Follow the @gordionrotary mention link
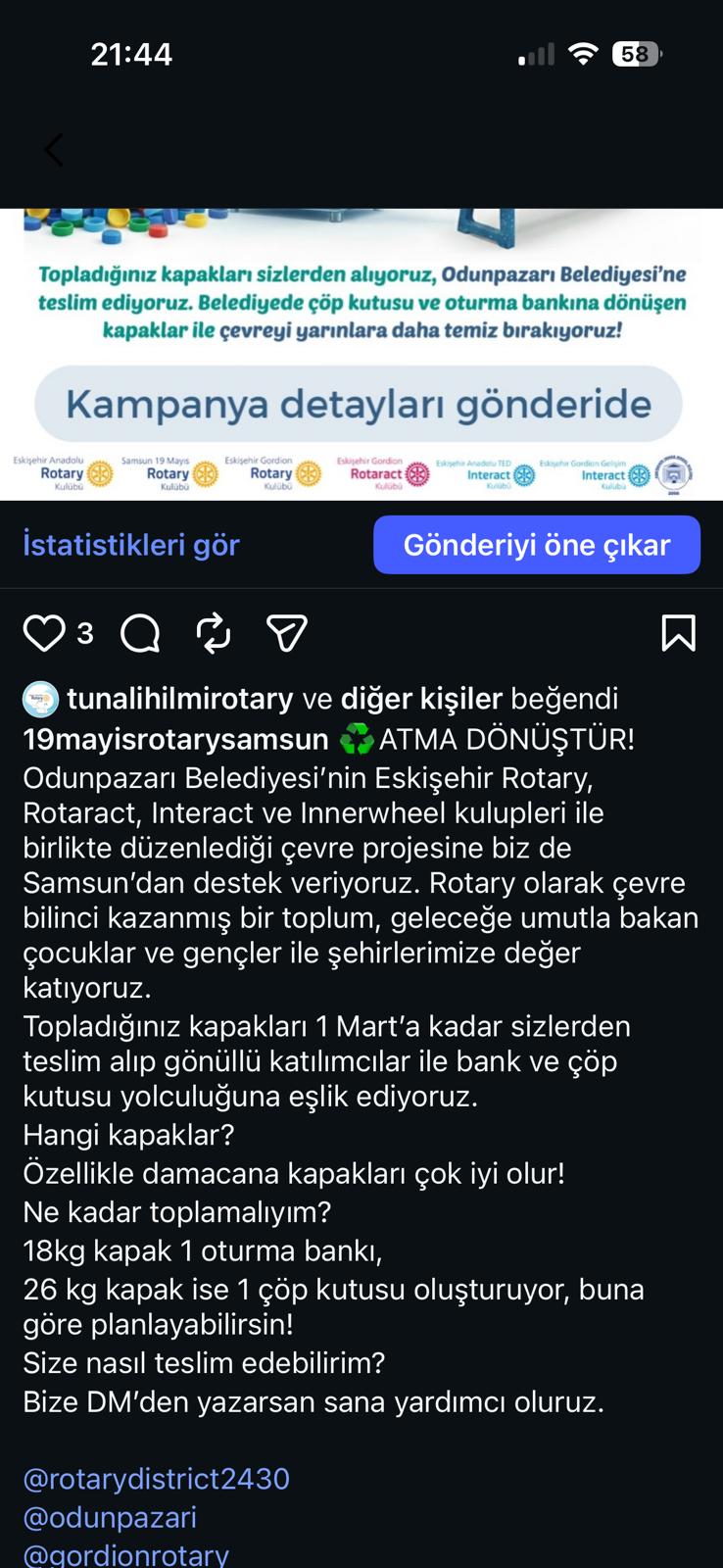Screen dimensions: 723x1568 (x=125, y=1554)
